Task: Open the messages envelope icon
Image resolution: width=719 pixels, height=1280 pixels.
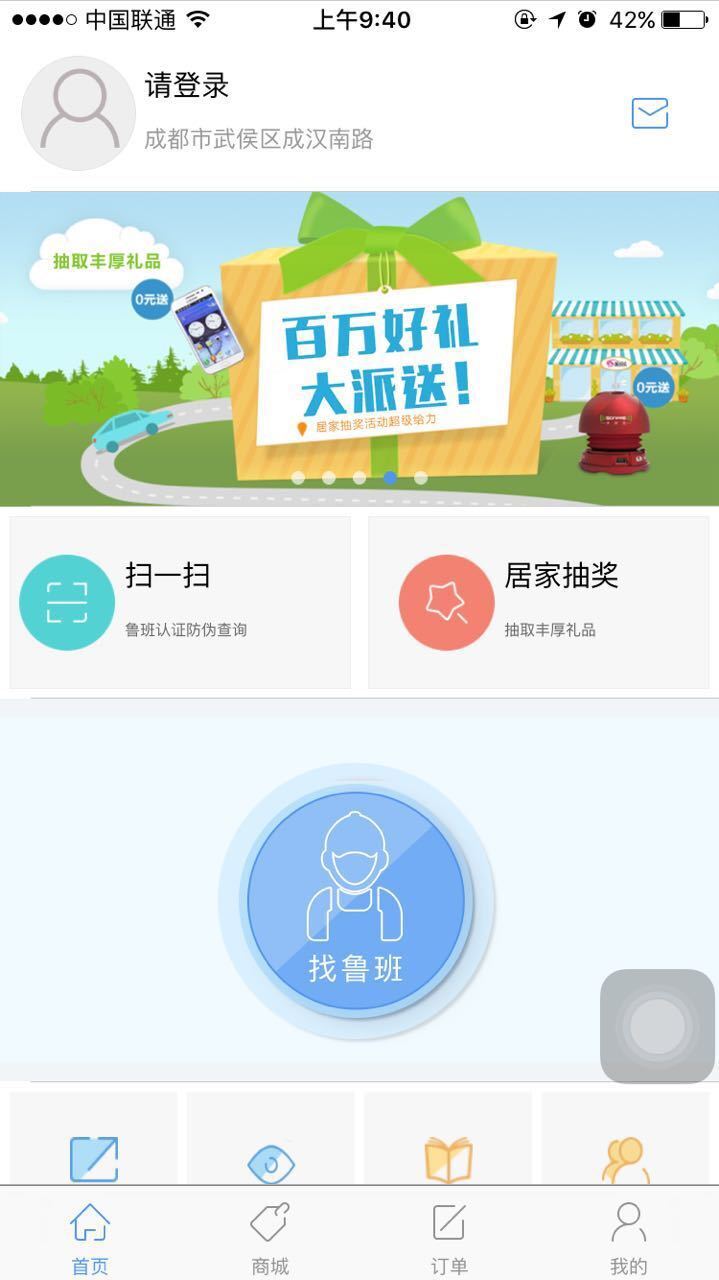Action: 649,113
